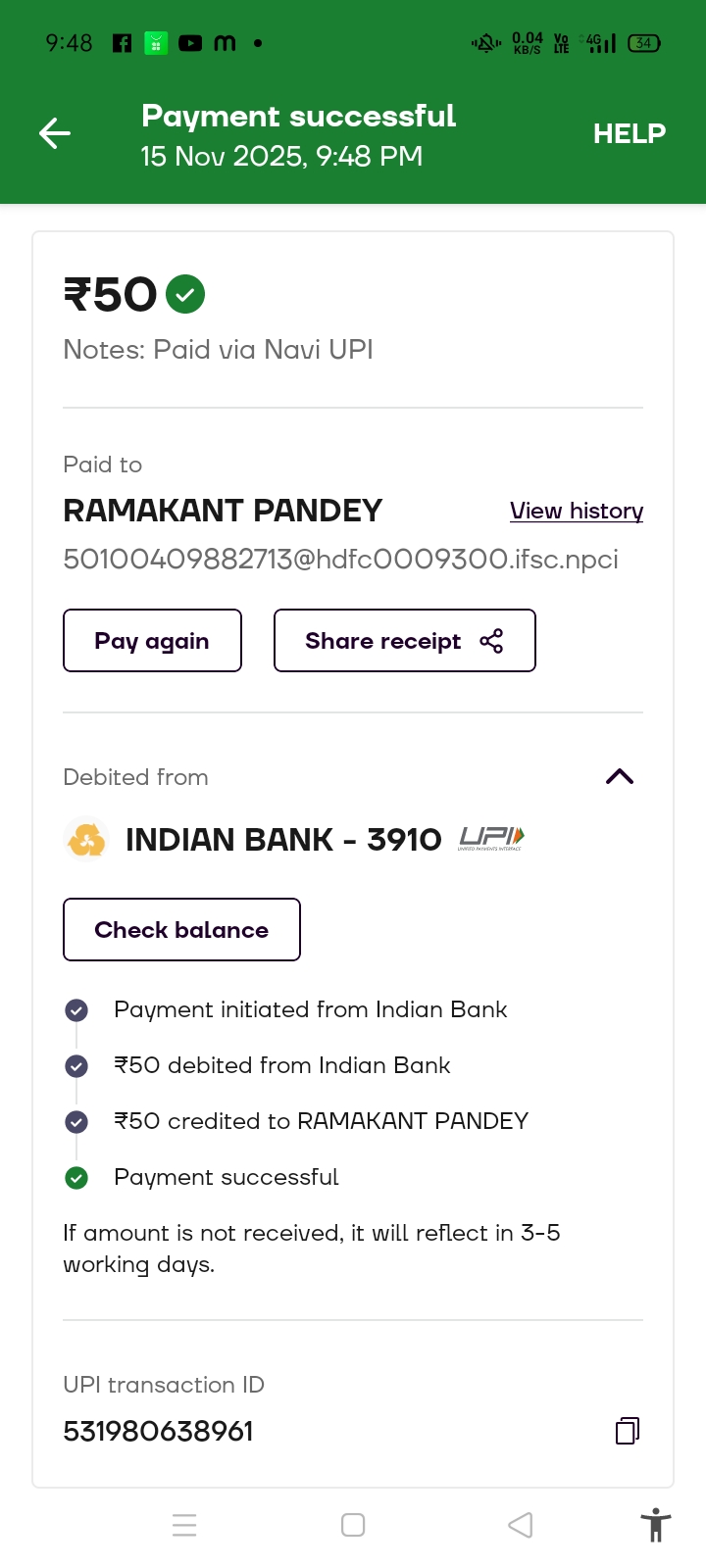Image resolution: width=706 pixels, height=1568 pixels.
Task: Go back using the top arrow
Action: (x=55, y=133)
